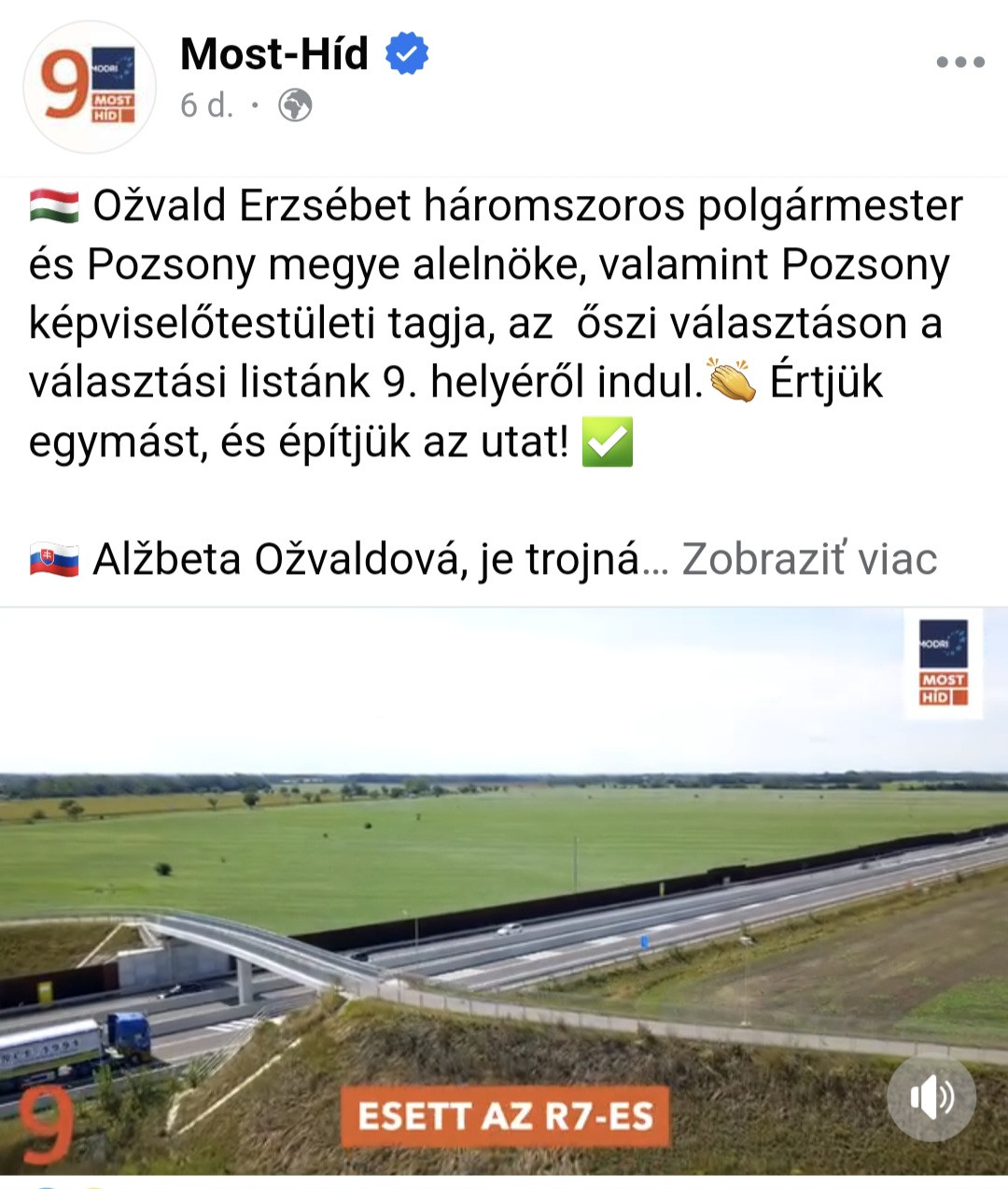Open the Most-Híd profile picture

click(x=90, y=86)
